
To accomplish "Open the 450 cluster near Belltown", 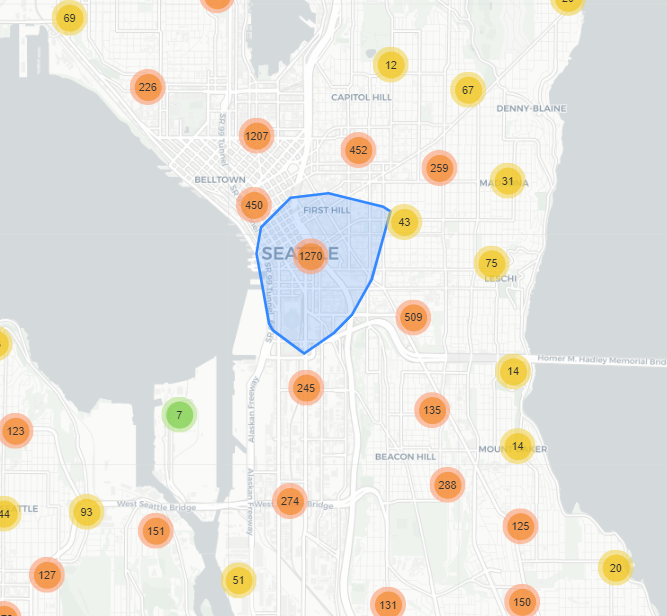I will [x=254, y=205].
